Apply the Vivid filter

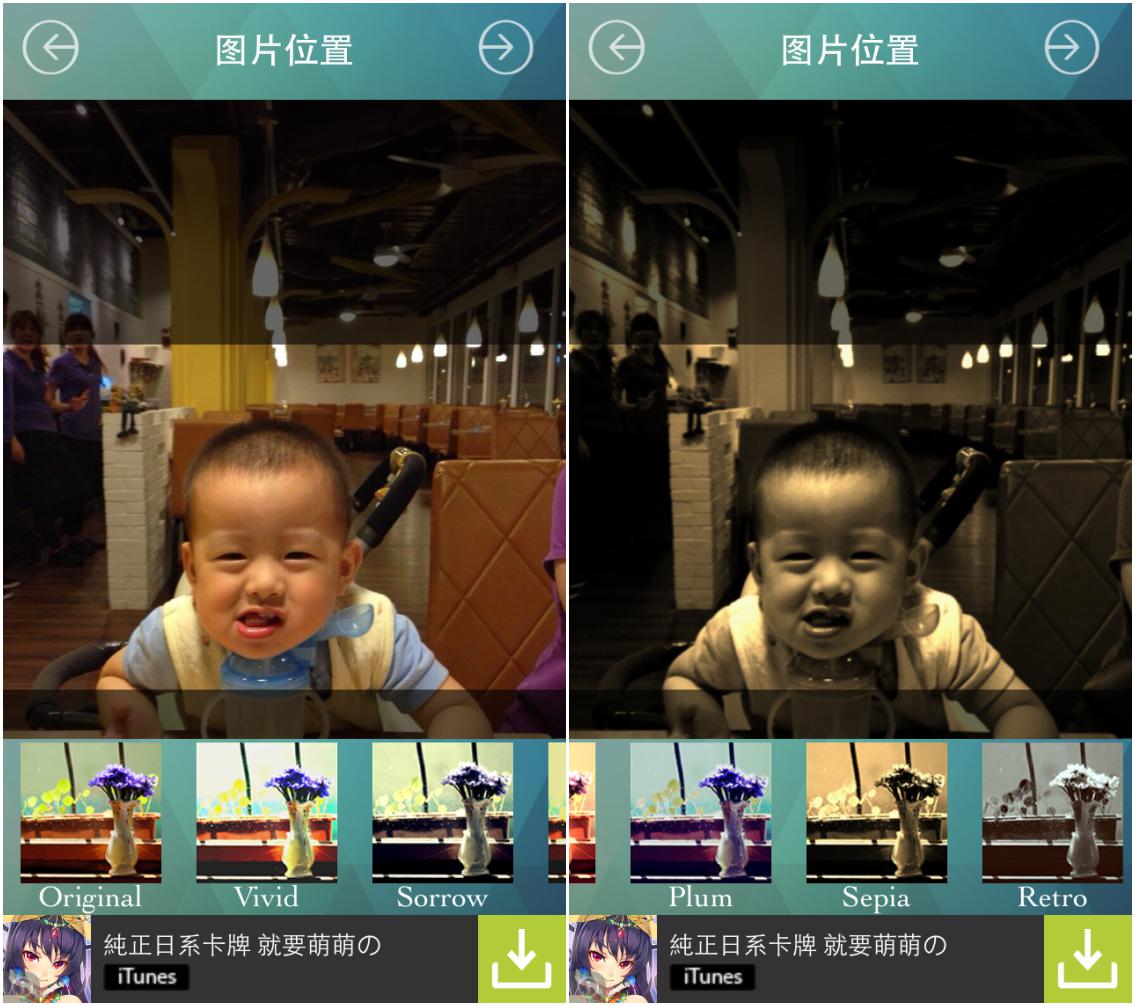pos(266,812)
